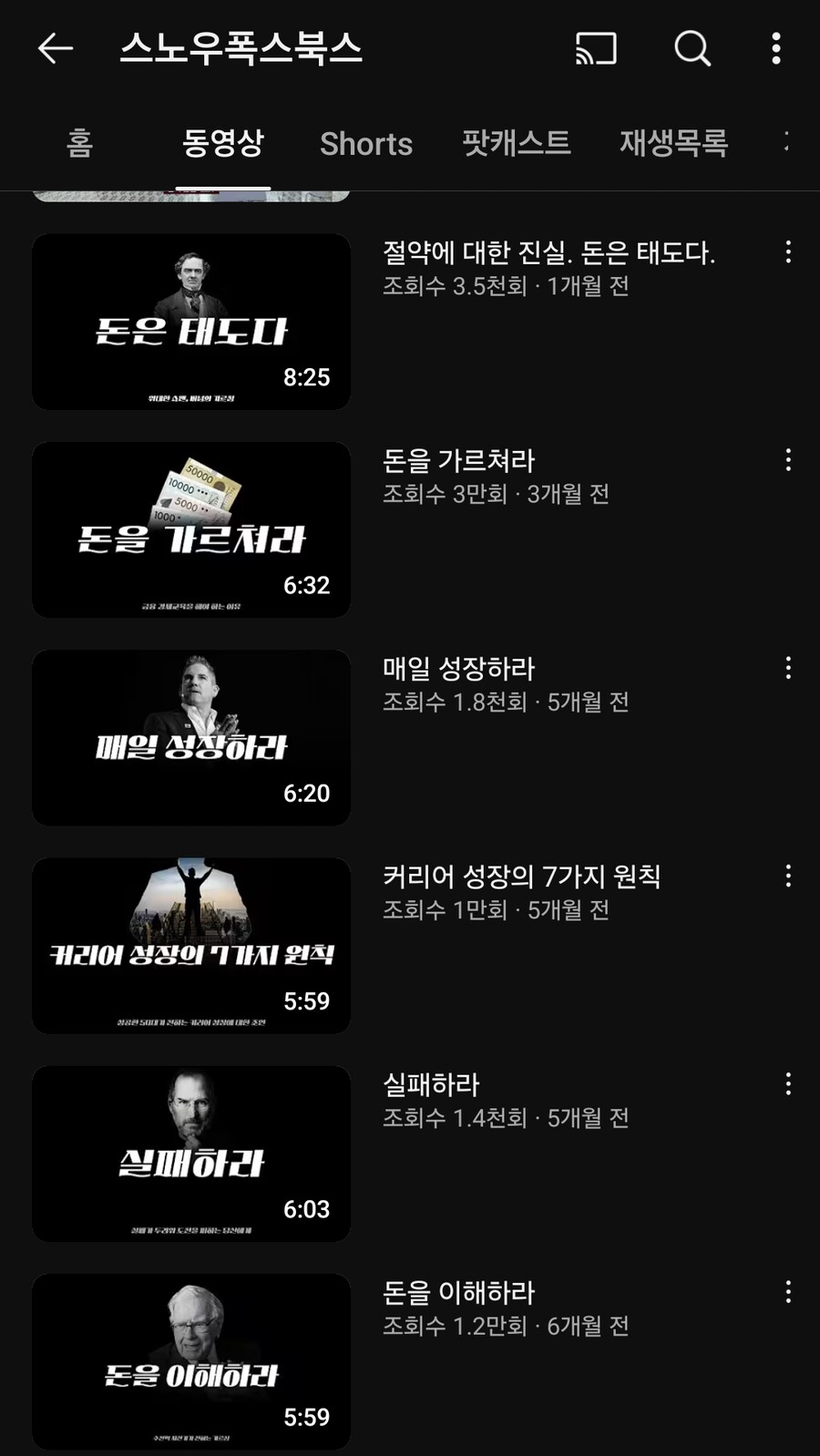The width and height of the screenshot is (820, 1456).
Task: Open more options for 커리어 성장의 7가지 원칙
Action: click(x=788, y=877)
